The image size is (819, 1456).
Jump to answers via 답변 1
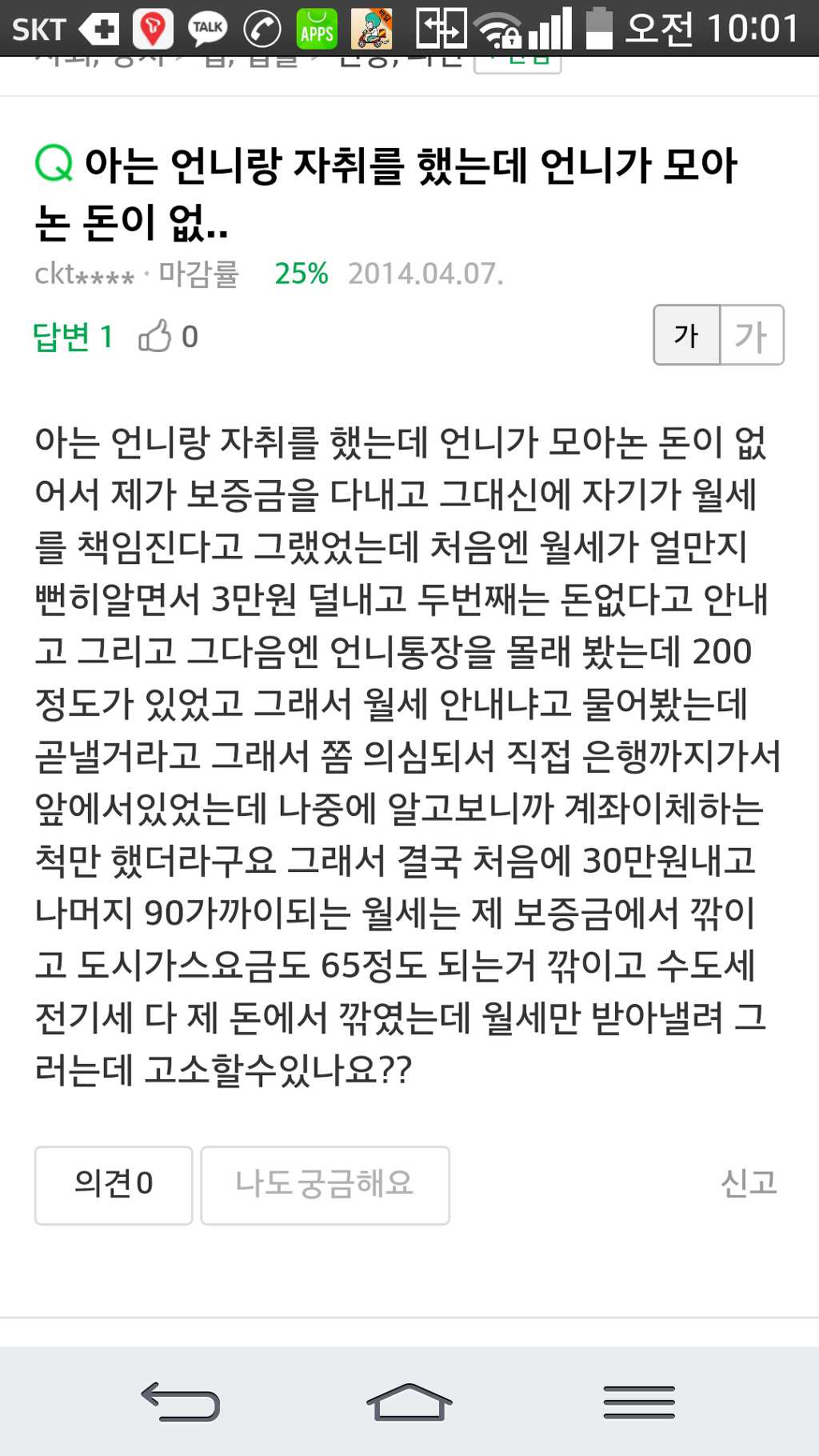73,336
